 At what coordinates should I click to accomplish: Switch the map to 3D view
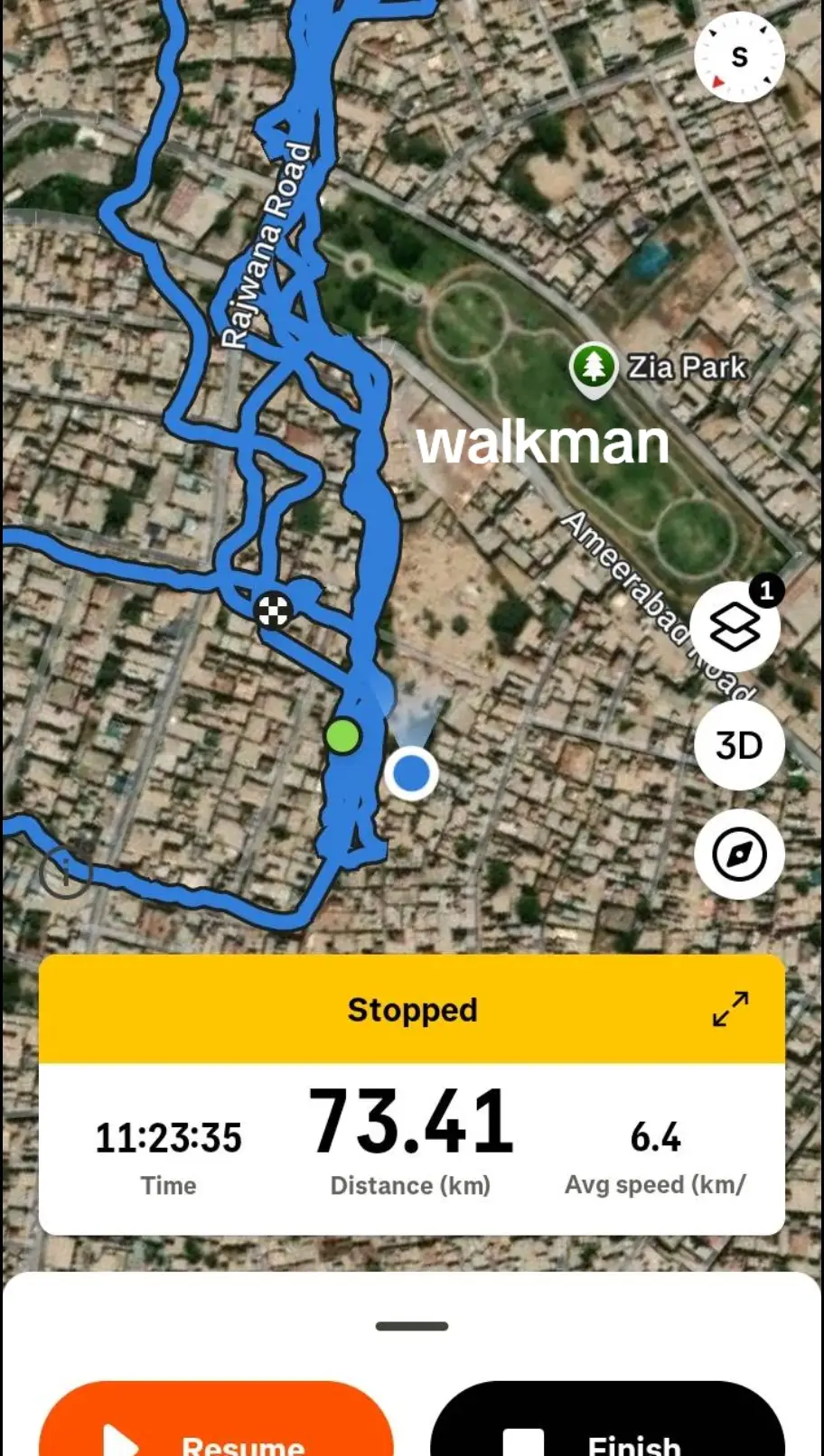click(739, 745)
